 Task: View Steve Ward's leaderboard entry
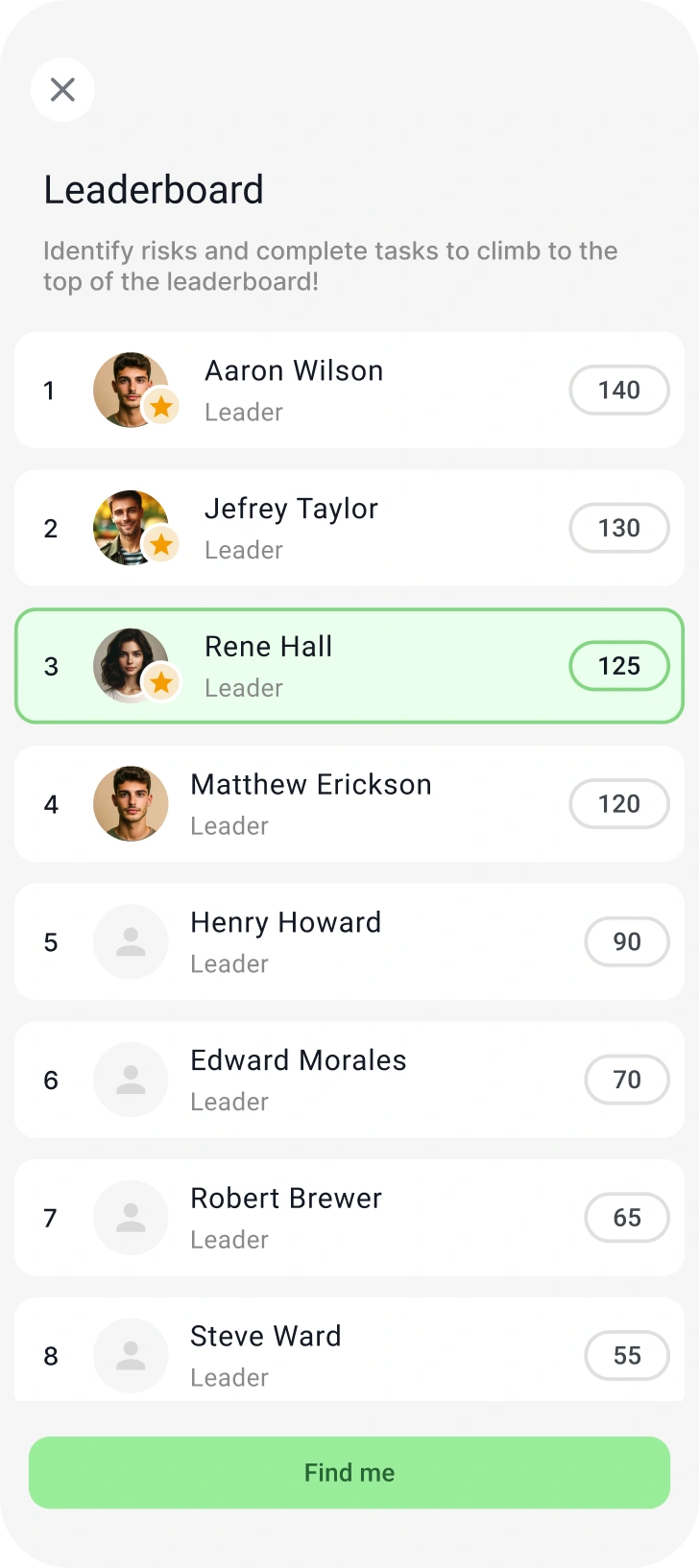pos(349,1353)
